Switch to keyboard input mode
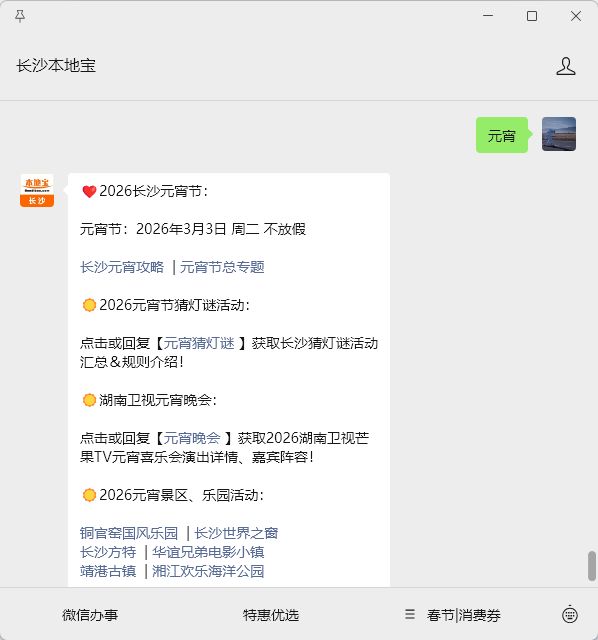The image size is (598, 640). [569, 615]
